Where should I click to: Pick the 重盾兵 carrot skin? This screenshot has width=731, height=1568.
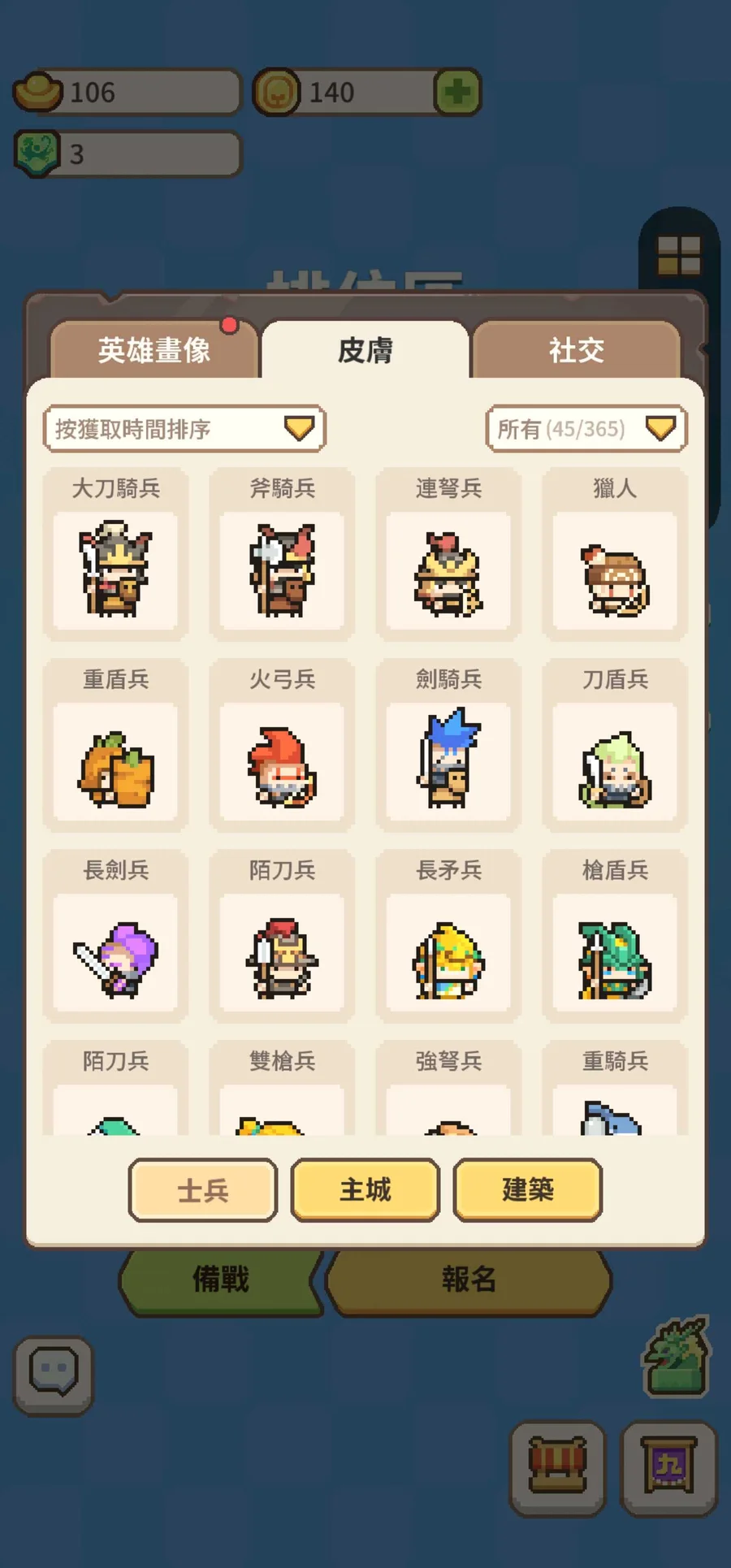[115, 745]
